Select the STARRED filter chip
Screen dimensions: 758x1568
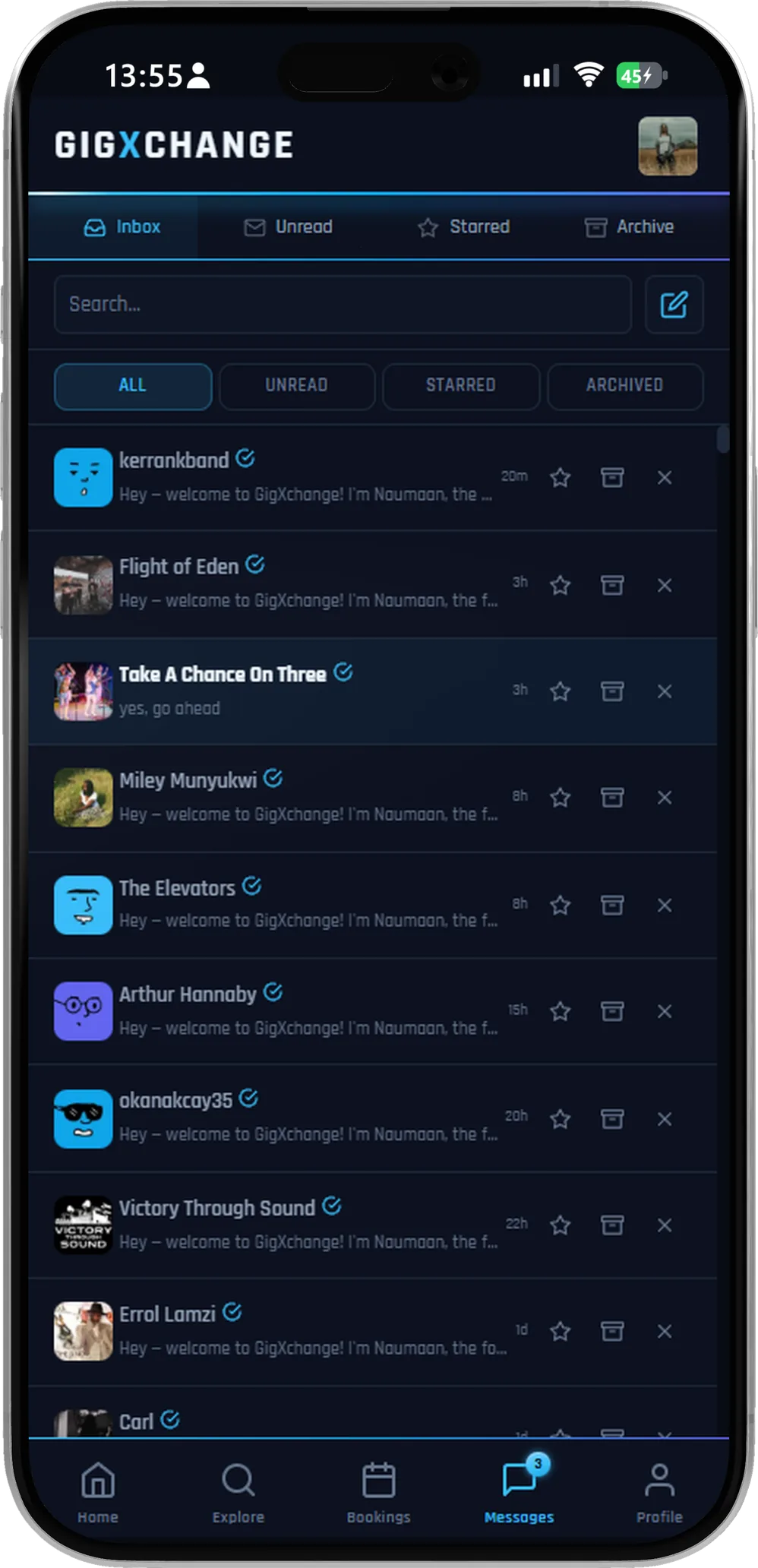pos(461,386)
